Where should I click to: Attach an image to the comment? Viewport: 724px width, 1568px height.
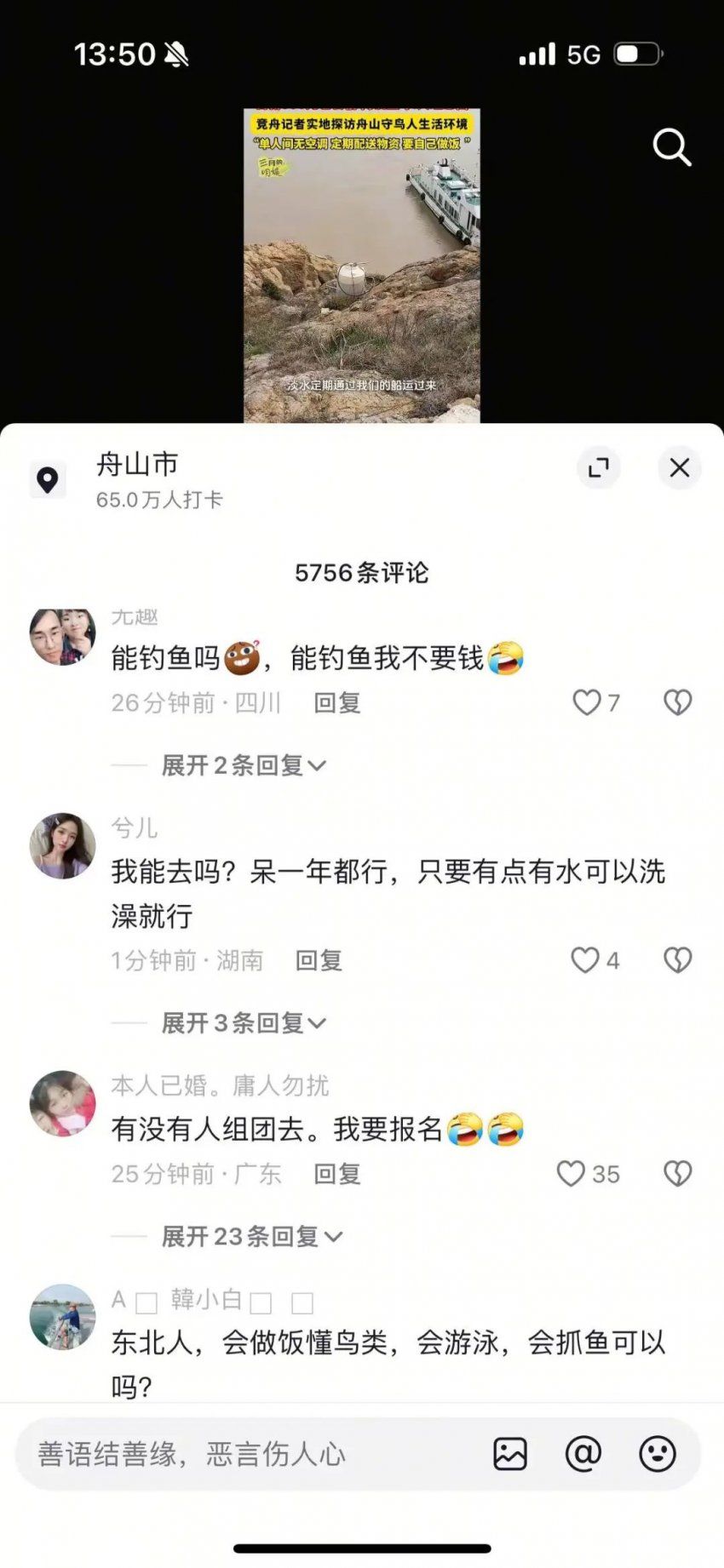click(x=510, y=1454)
